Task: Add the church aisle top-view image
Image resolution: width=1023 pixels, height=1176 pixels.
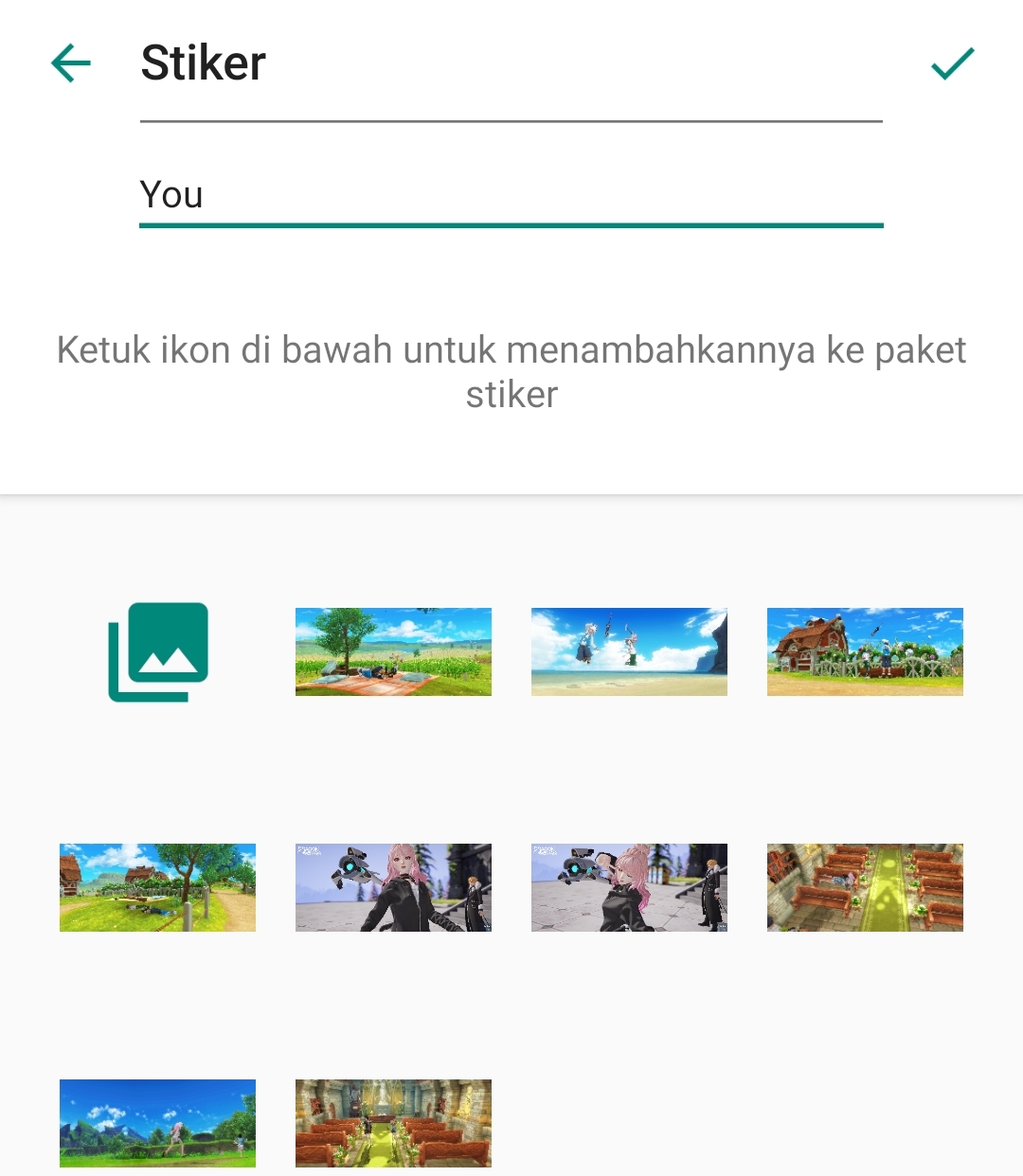Action: pos(865,887)
